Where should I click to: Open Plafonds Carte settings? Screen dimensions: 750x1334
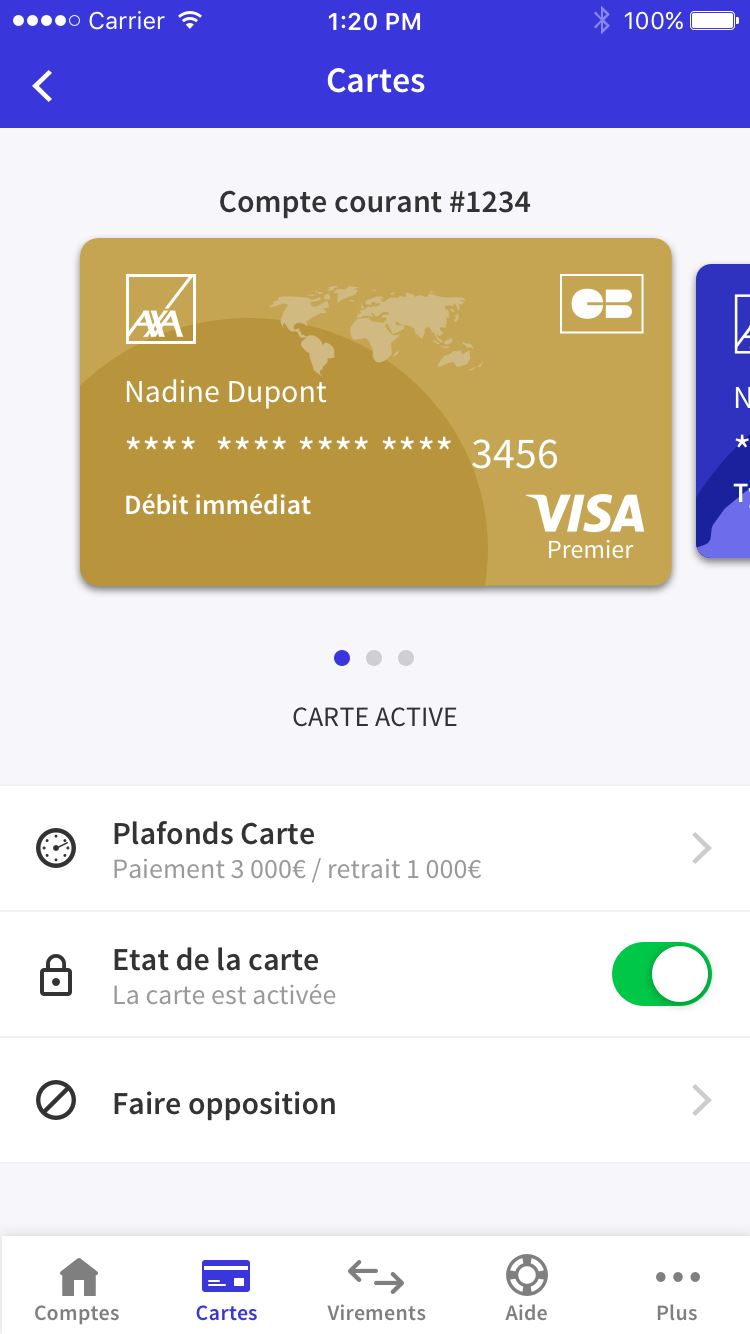(375, 848)
